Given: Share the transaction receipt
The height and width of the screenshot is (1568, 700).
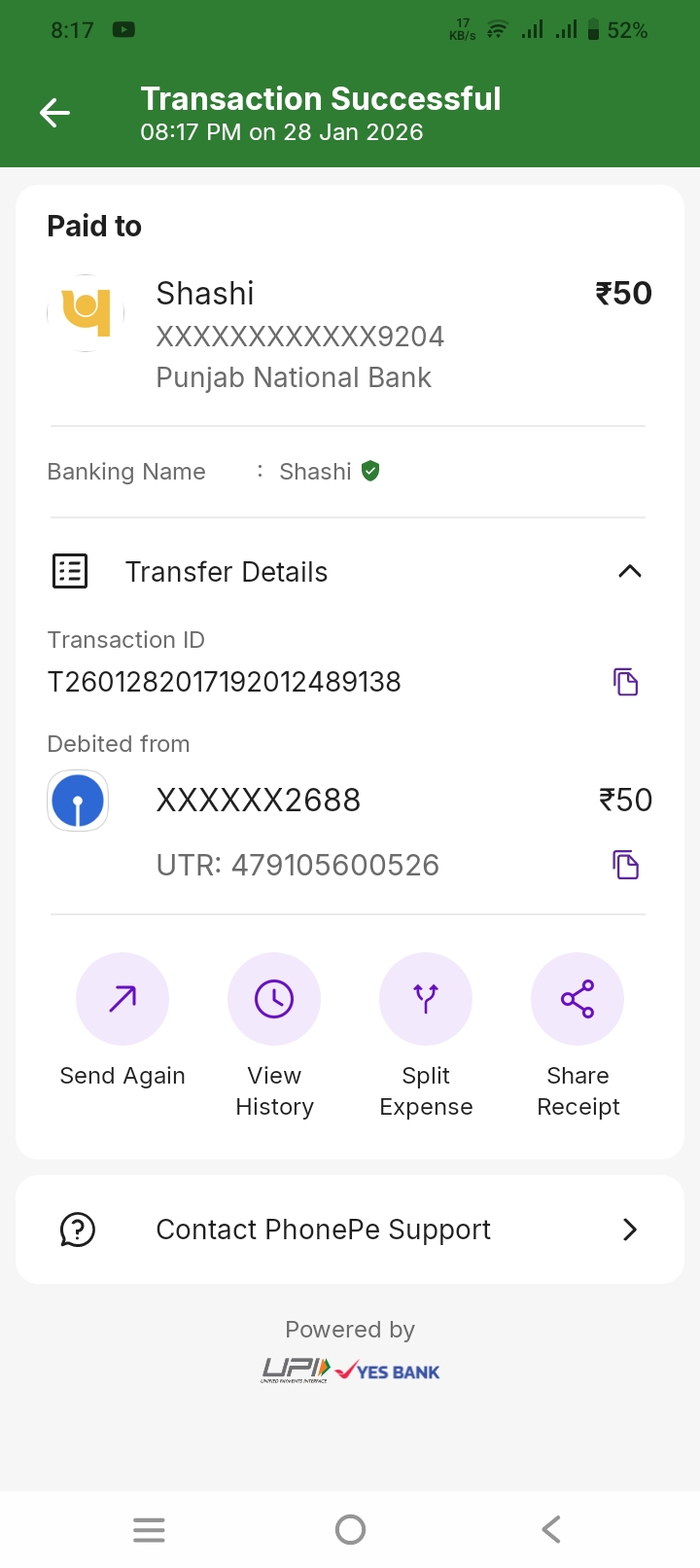Looking at the screenshot, I should 577,1000.
